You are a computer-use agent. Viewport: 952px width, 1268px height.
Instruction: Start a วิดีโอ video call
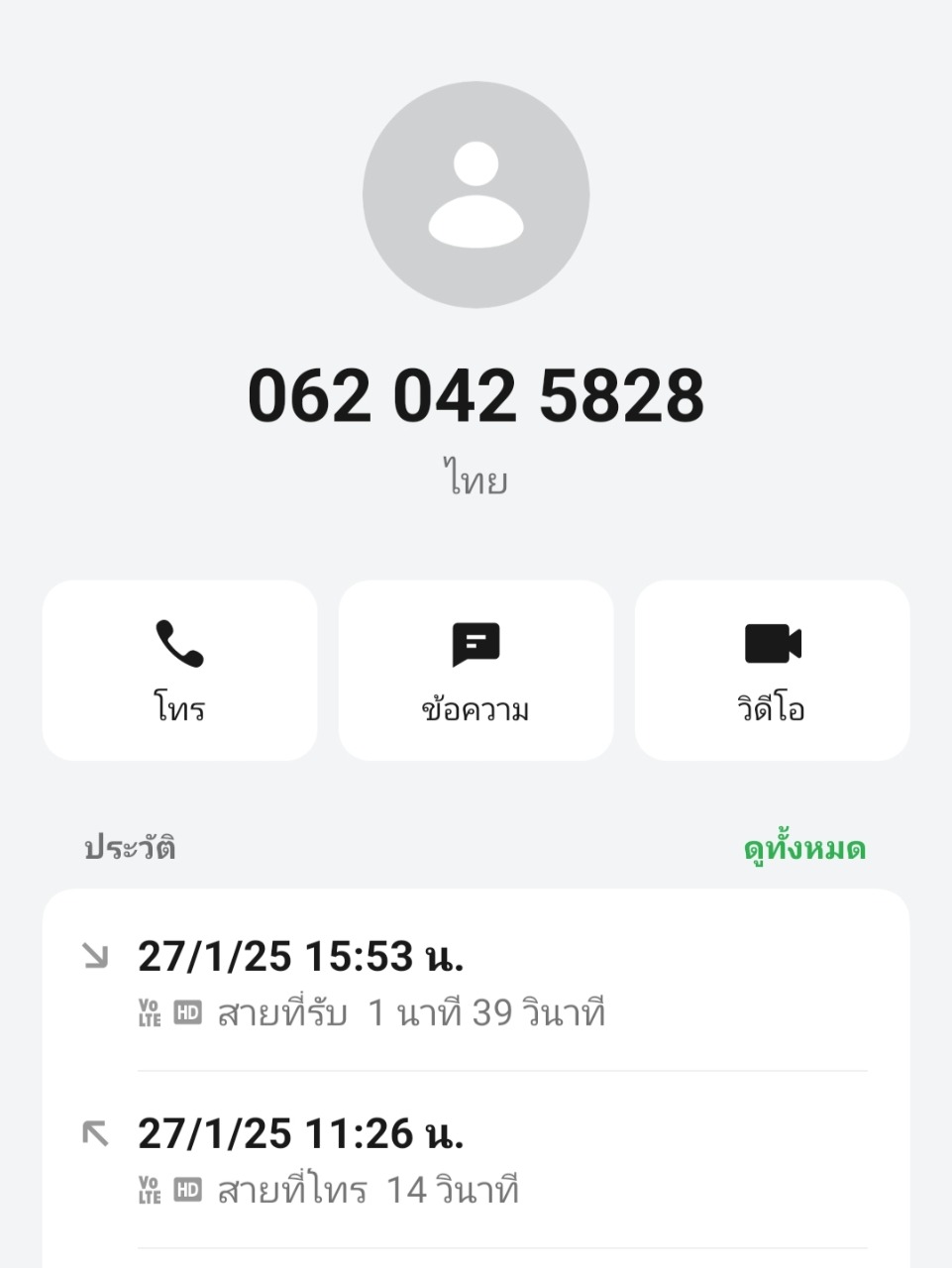click(772, 671)
